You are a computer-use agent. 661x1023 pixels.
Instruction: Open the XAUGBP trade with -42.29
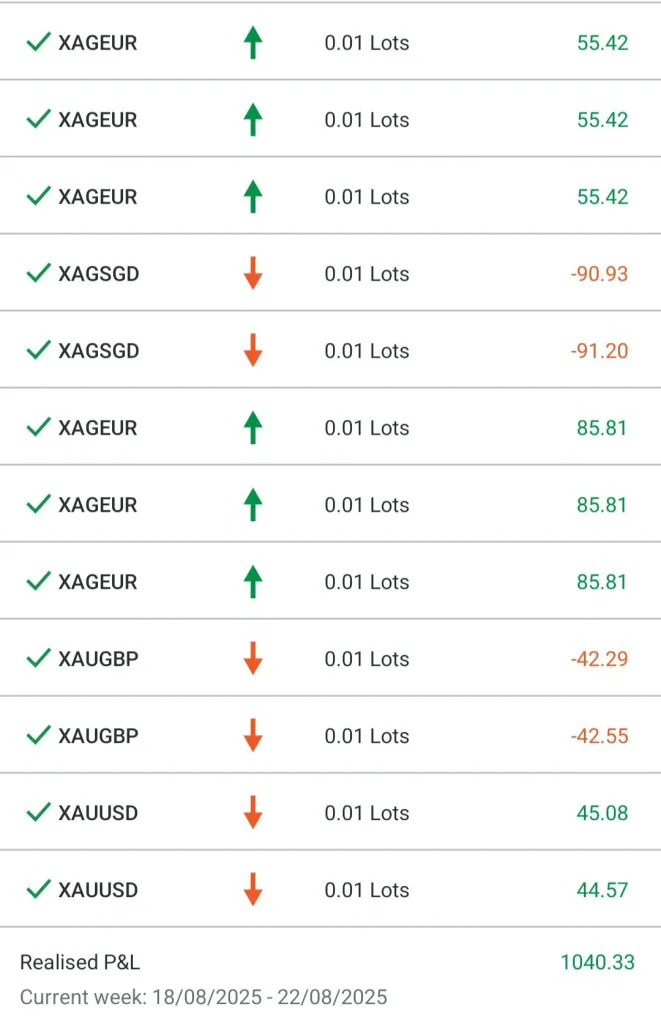(x=330, y=659)
